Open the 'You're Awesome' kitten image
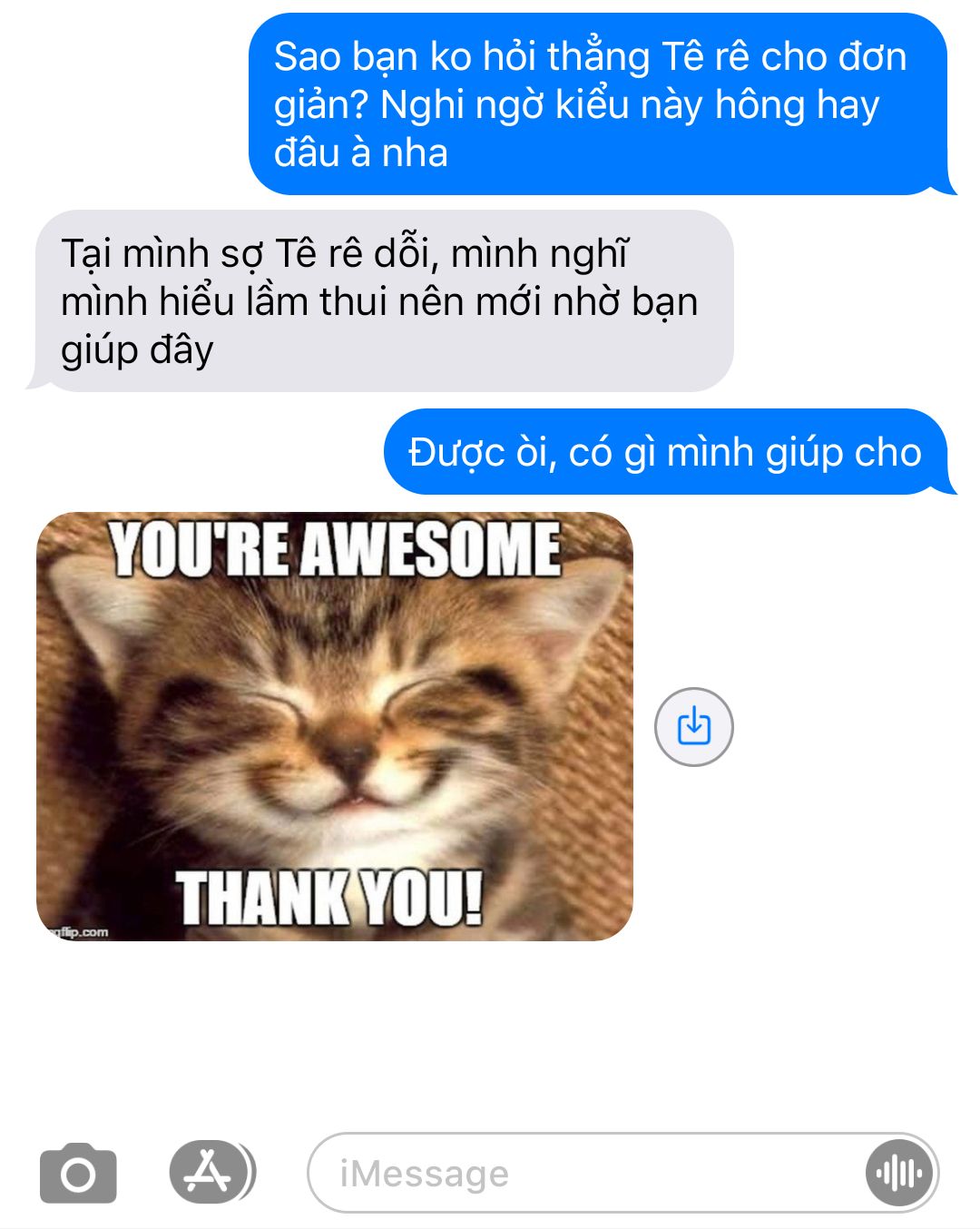Image resolution: width=980 pixels, height=1229 pixels. coord(334,726)
